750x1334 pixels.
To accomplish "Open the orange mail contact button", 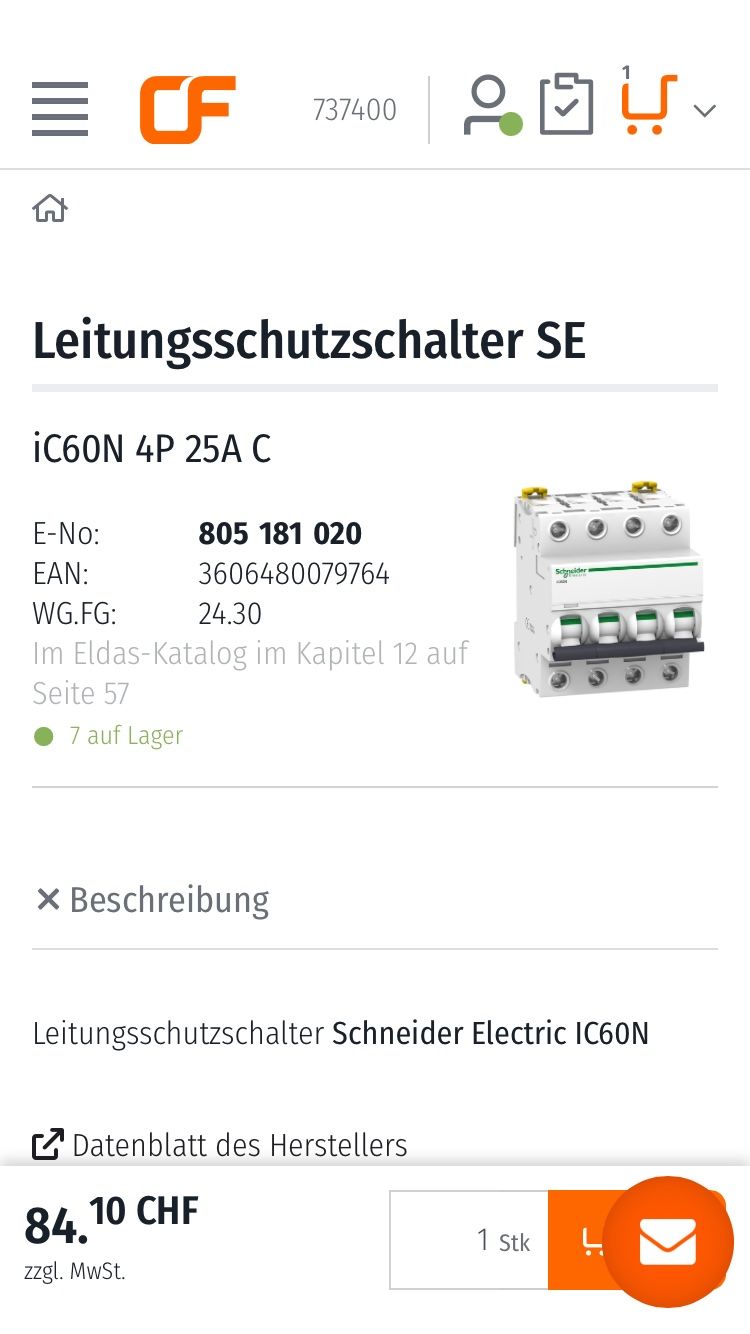I will [668, 1242].
